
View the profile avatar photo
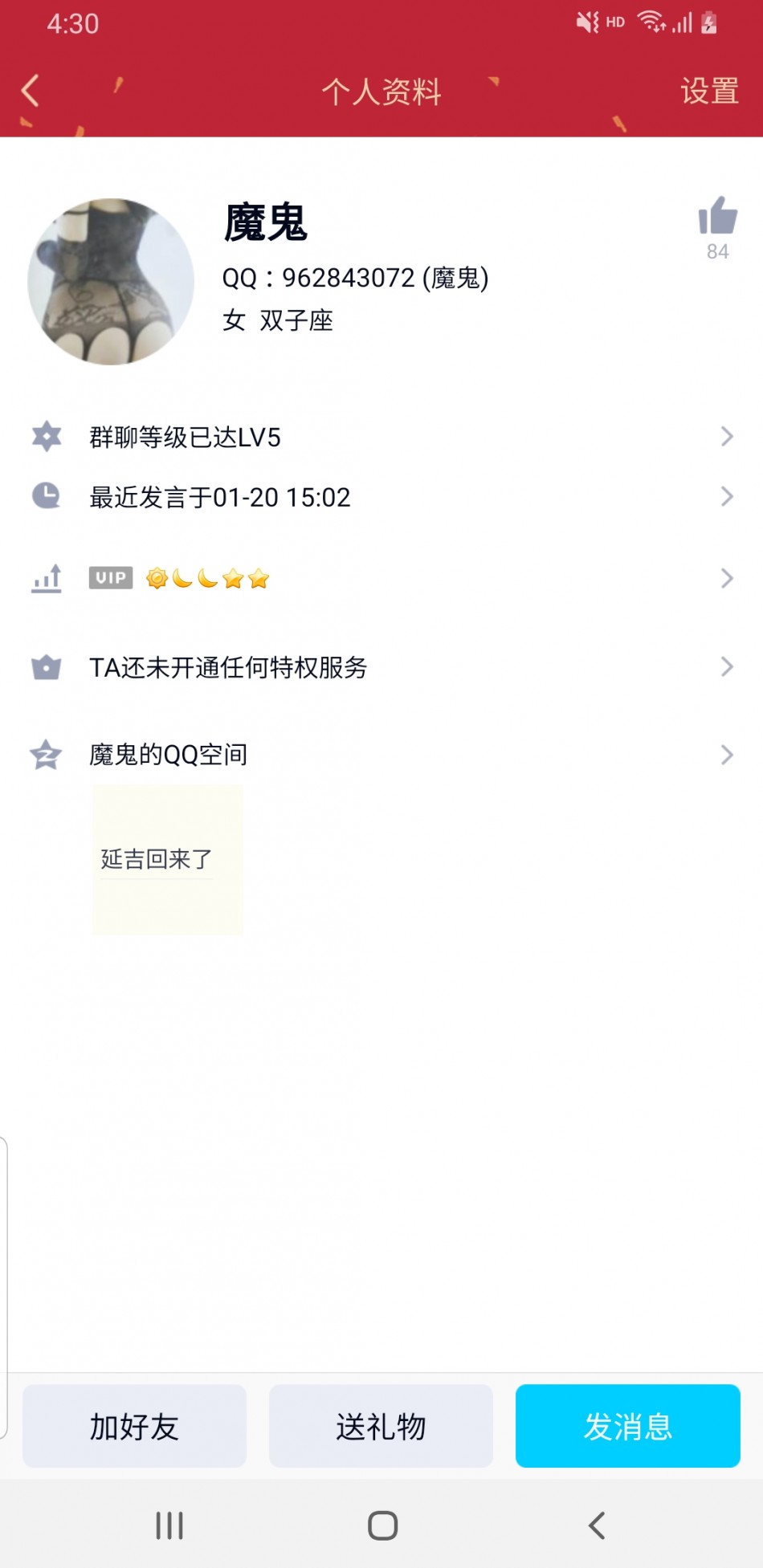[x=111, y=282]
